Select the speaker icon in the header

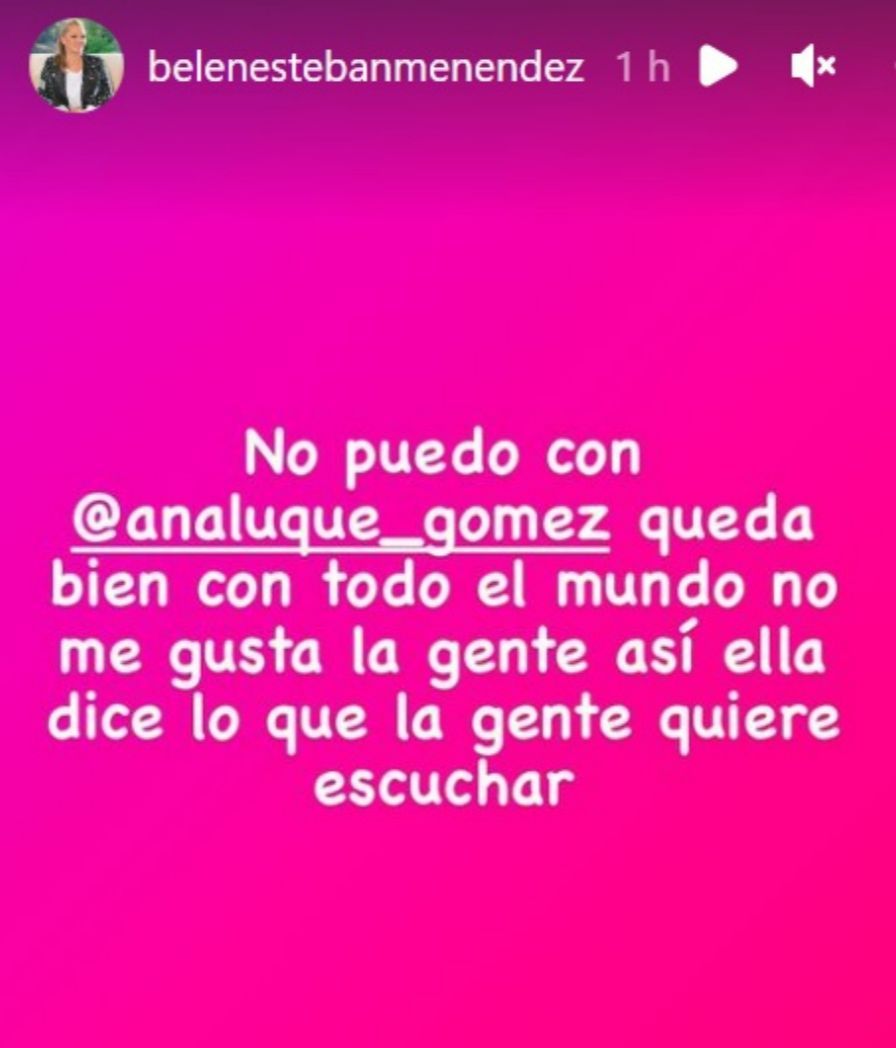click(812, 66)
